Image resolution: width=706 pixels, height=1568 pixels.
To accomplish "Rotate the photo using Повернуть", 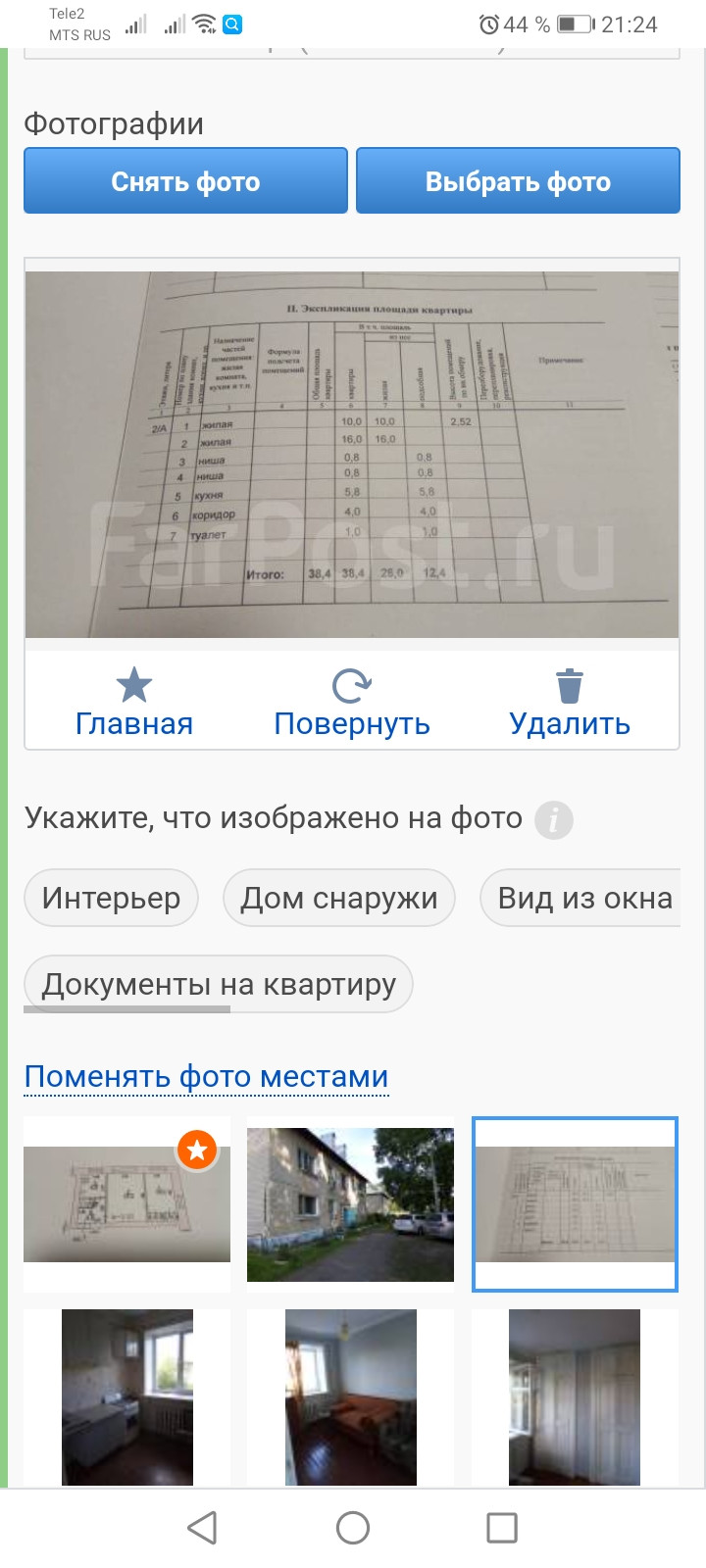I will point(352,703).
